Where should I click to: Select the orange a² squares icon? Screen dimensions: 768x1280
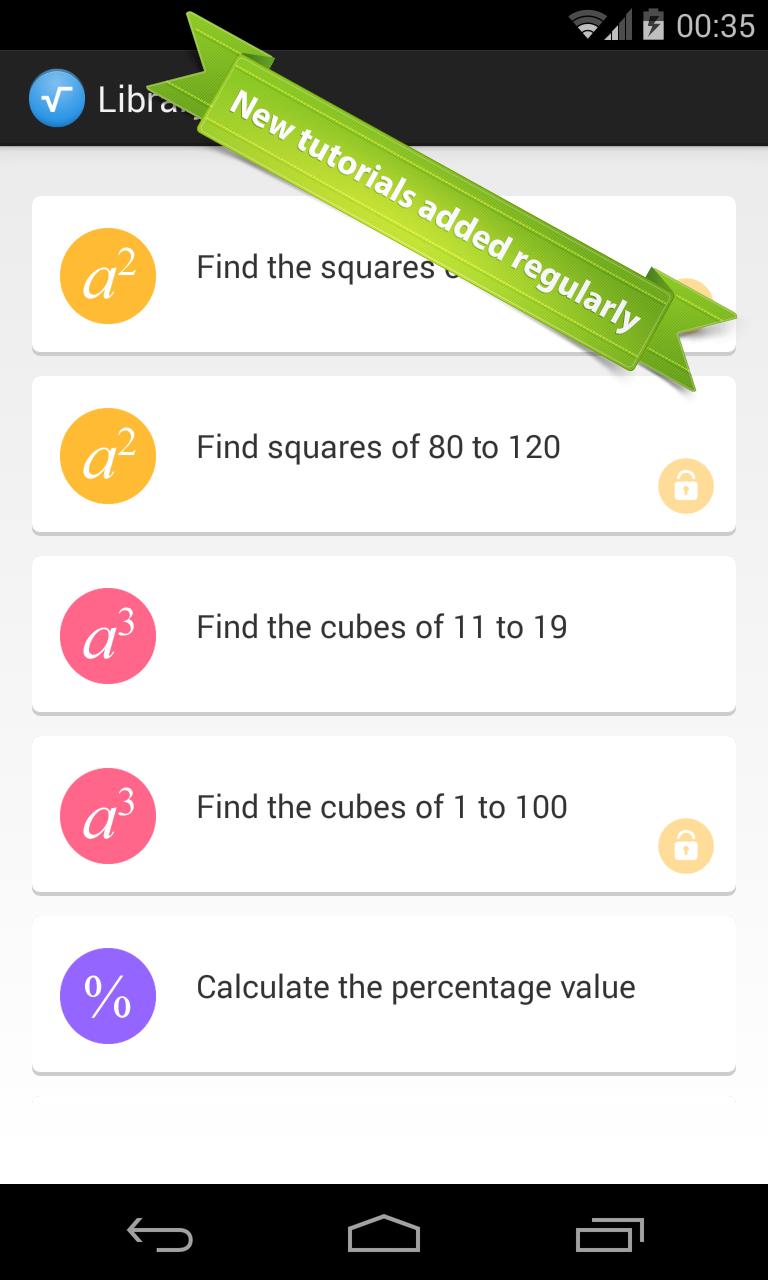[108, 276]
